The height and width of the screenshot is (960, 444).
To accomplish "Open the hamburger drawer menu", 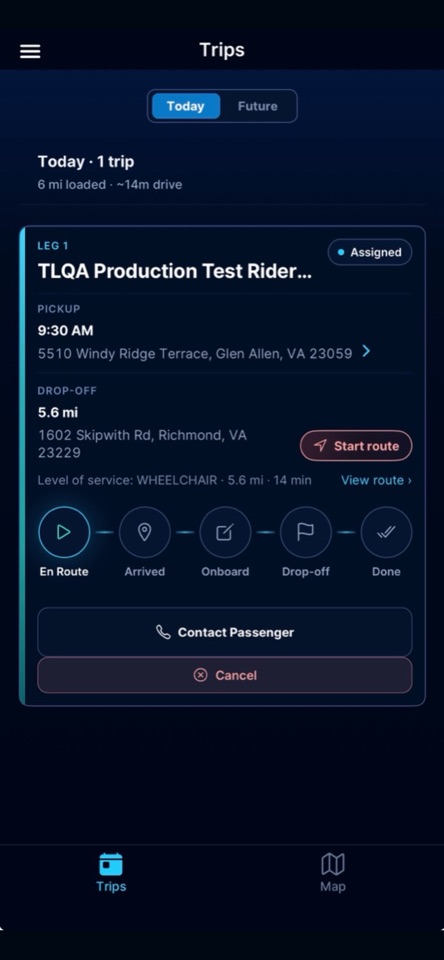I will click(x=30, y=51).
